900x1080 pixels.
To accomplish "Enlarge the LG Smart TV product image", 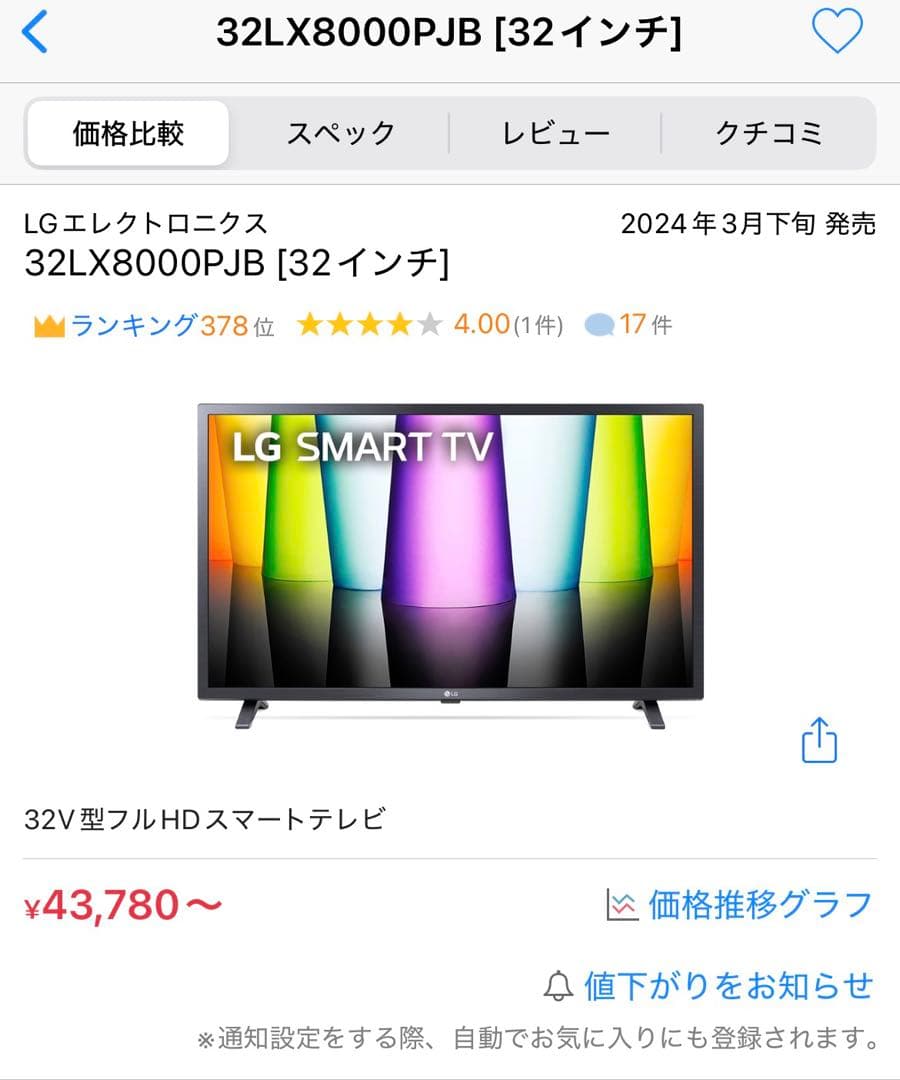I will coord(450,565).
